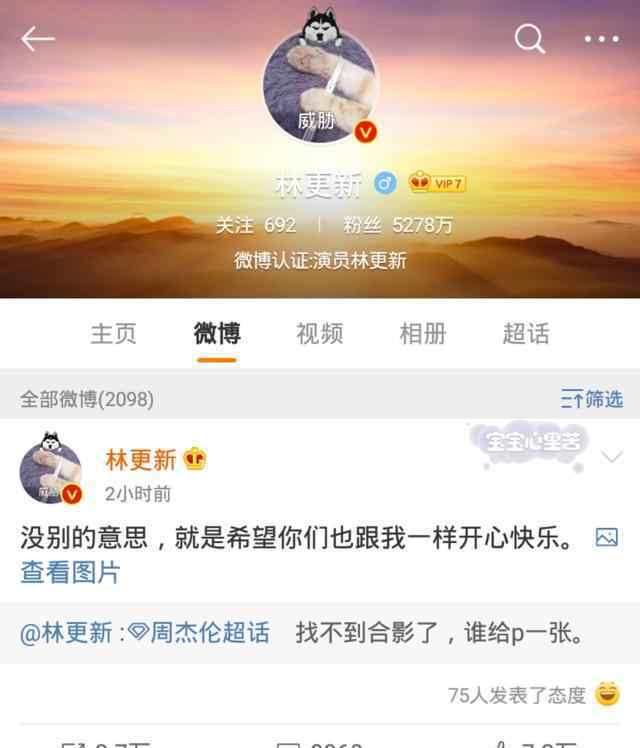Tap the @林更新 mention in repost
The image size is (640, 748).
click(x=68, y=632)
